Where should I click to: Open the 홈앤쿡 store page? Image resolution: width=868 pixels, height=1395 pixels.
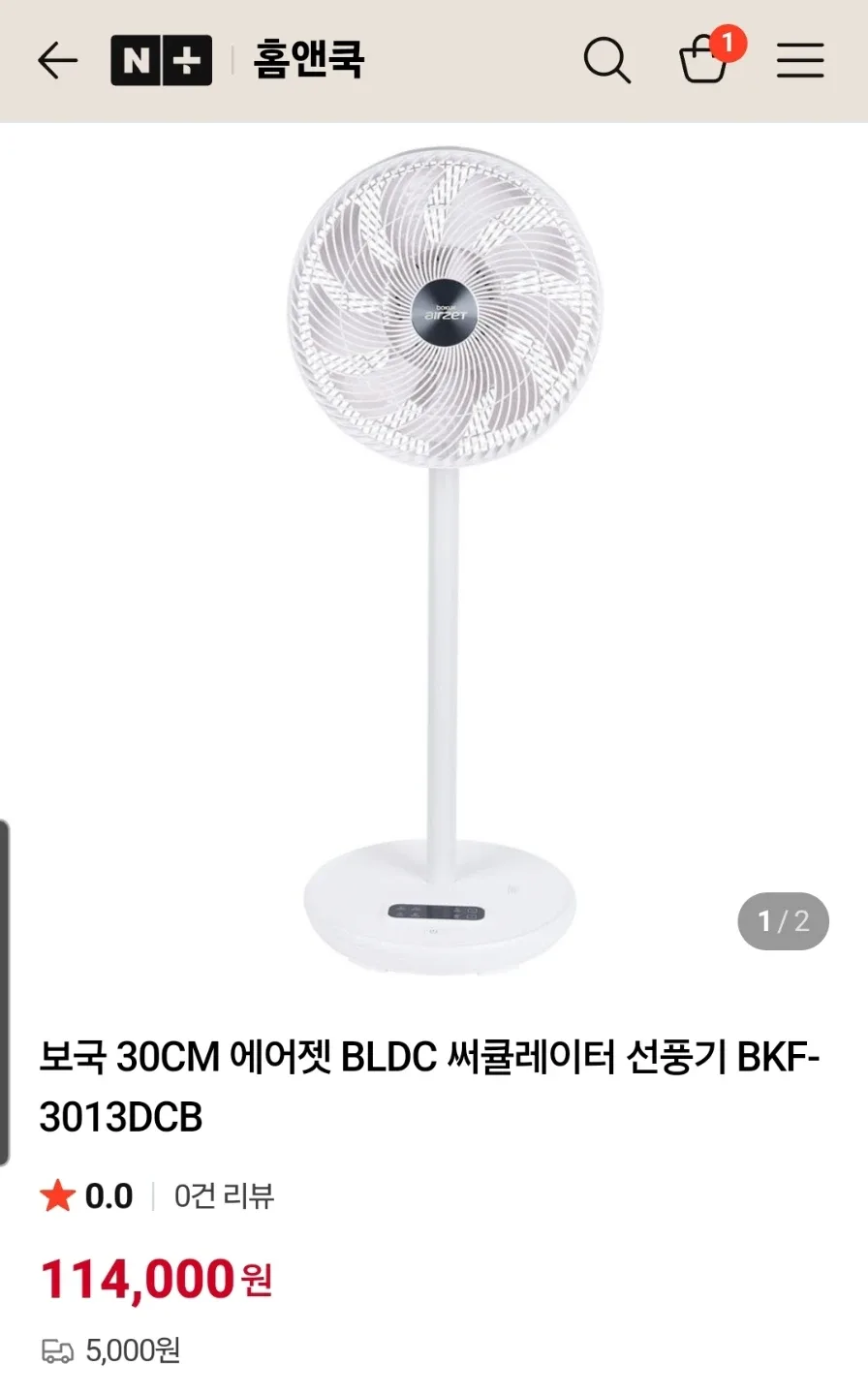(308, 60)
